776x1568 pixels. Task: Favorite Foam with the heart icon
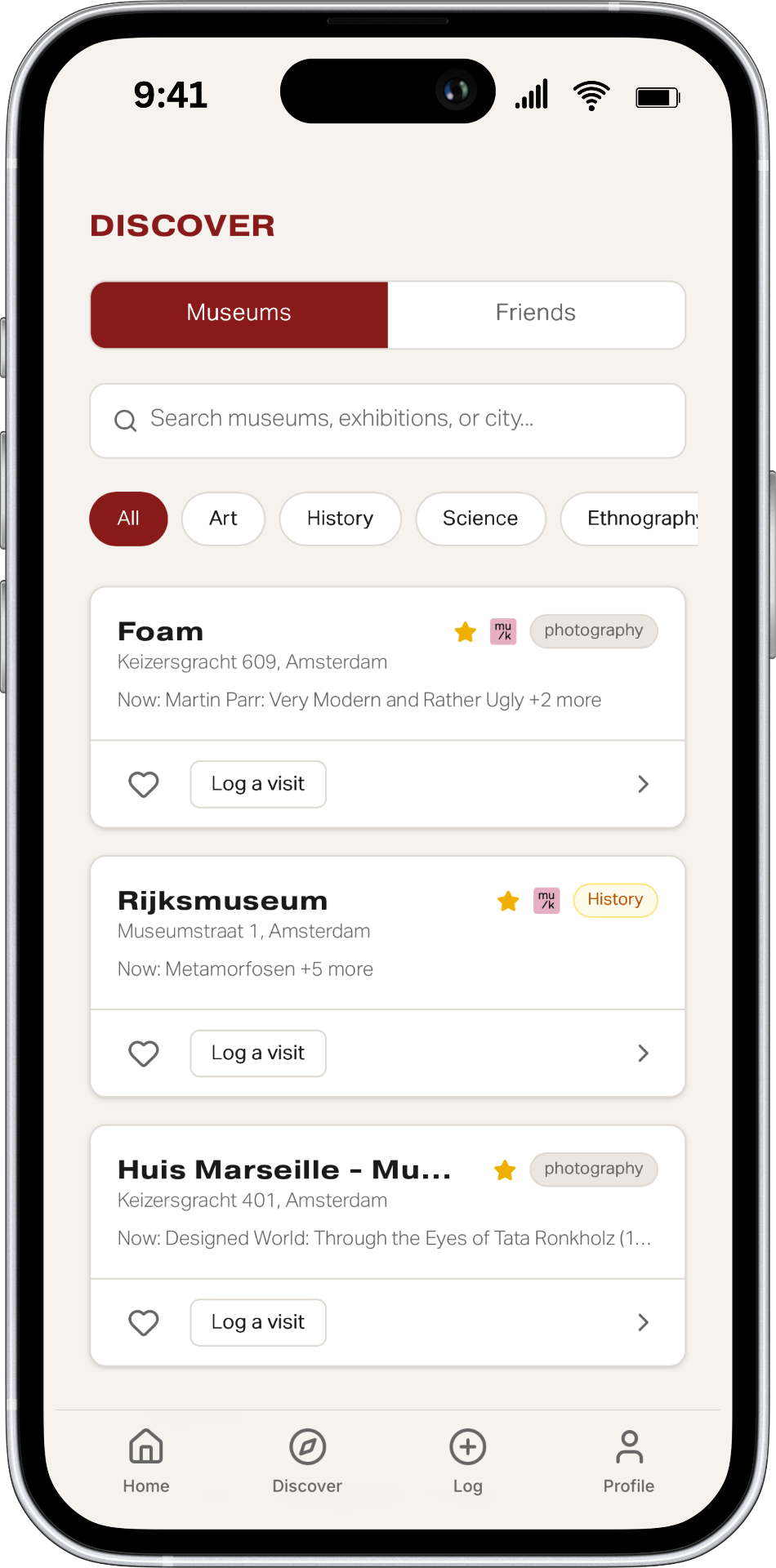point(144,784)
